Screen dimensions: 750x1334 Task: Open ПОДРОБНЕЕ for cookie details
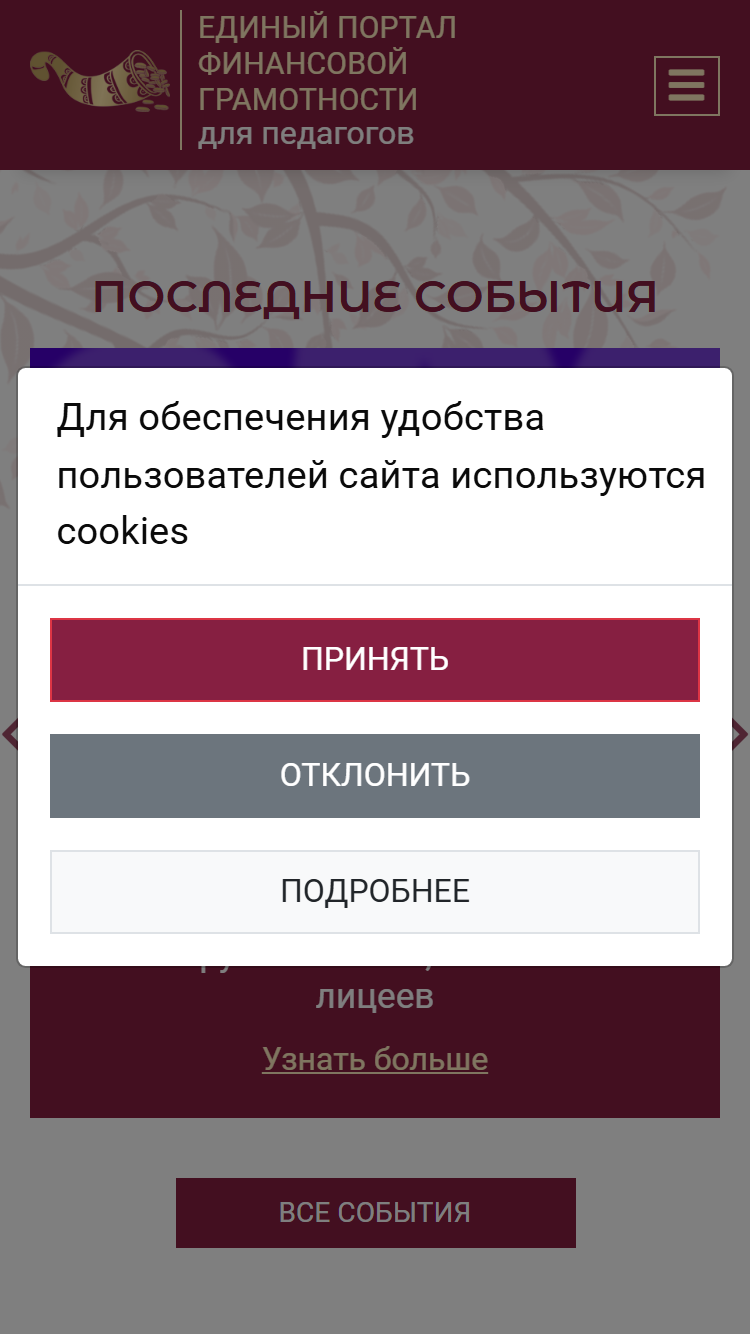pos(375,892)
